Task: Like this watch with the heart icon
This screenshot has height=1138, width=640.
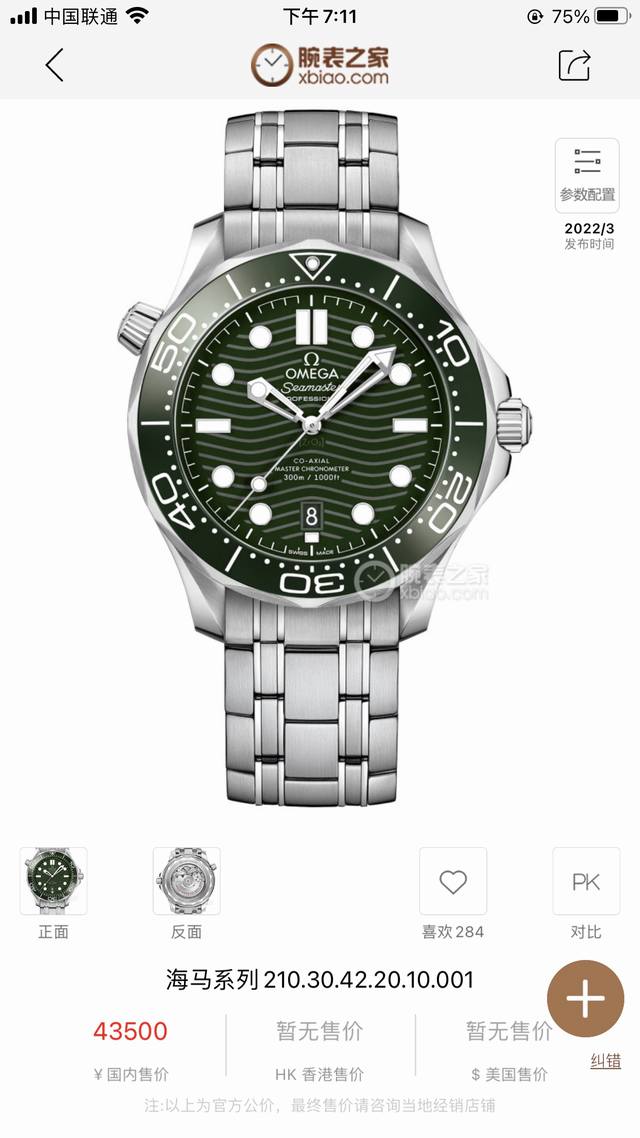Action: (453, 882)
